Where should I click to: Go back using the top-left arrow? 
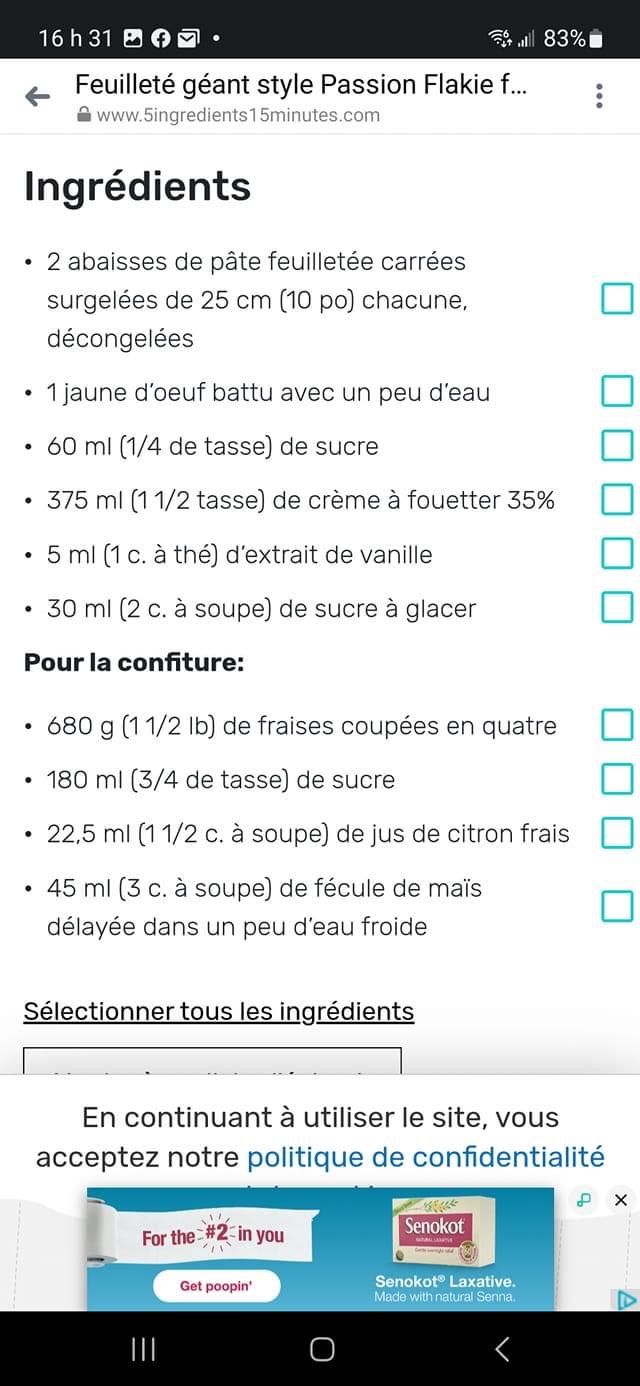point(37,96)
